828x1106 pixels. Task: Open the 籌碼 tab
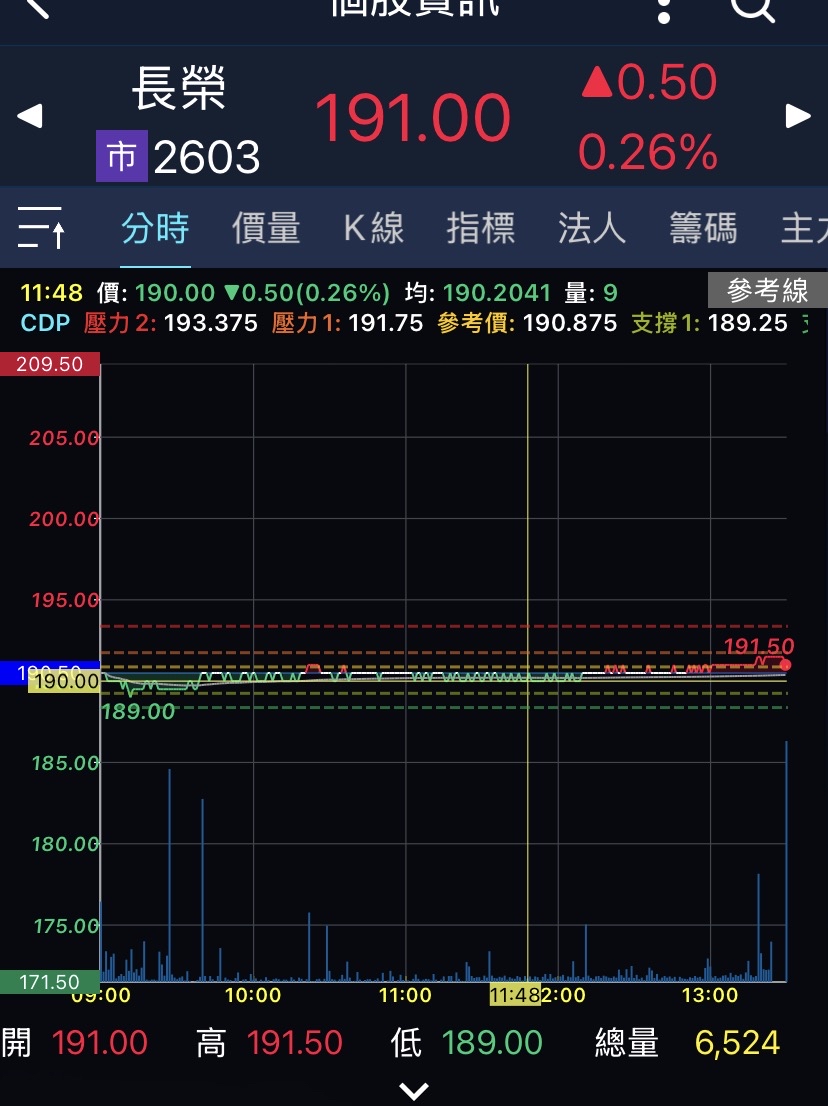703,229
